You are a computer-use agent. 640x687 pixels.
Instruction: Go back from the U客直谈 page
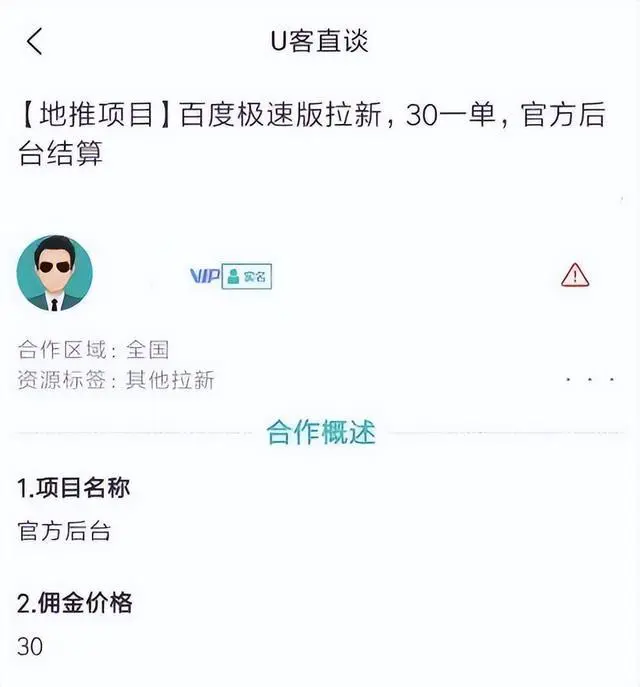point(35,42)
